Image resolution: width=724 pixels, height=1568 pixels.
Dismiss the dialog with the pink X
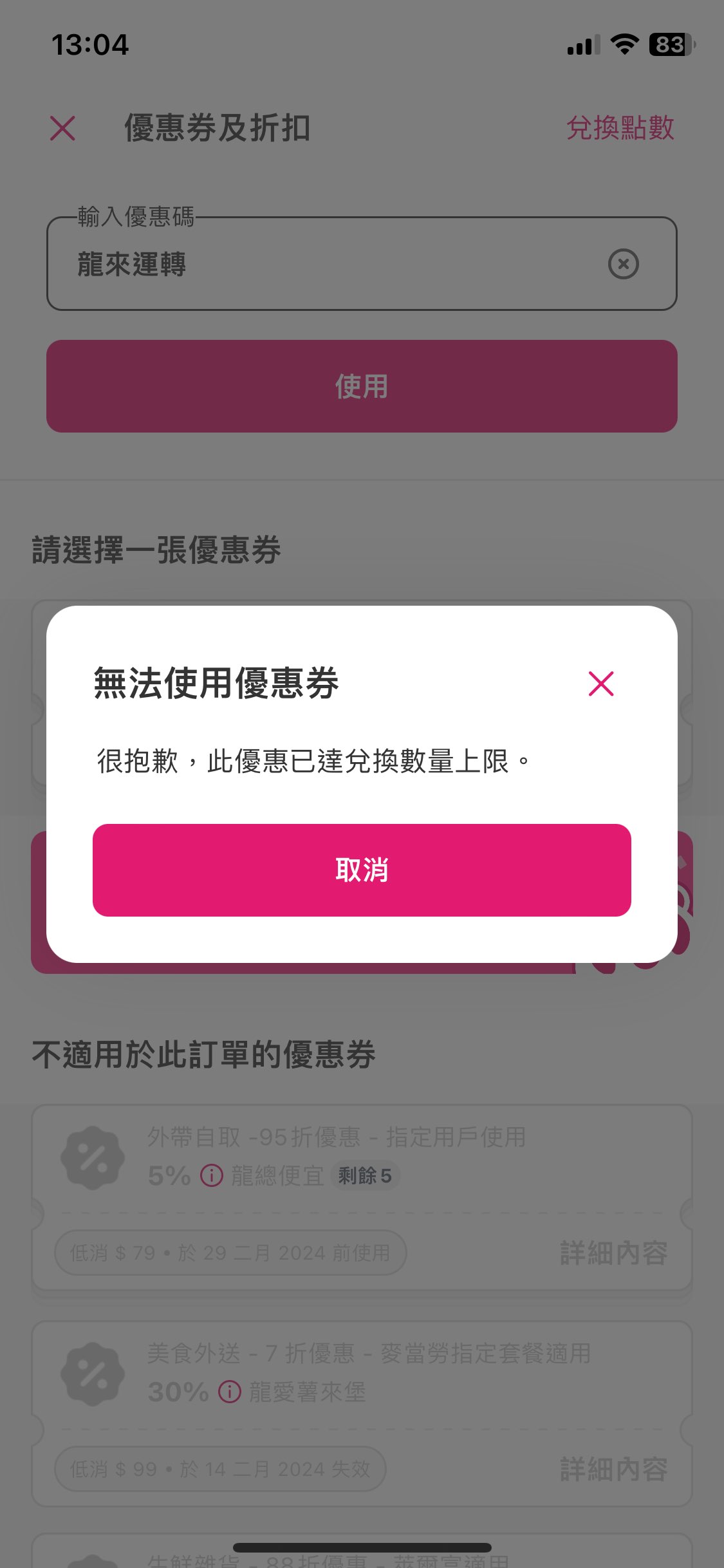tap(601, 684)
